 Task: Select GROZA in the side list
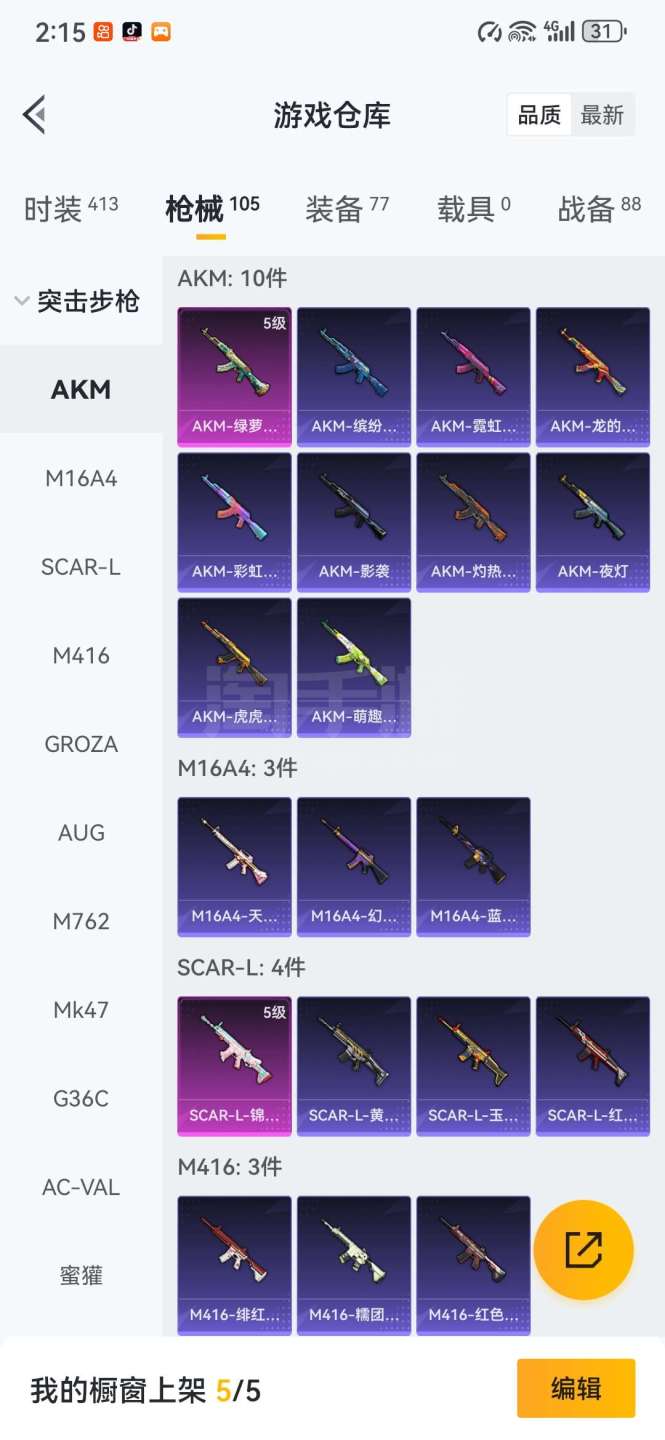81,744
